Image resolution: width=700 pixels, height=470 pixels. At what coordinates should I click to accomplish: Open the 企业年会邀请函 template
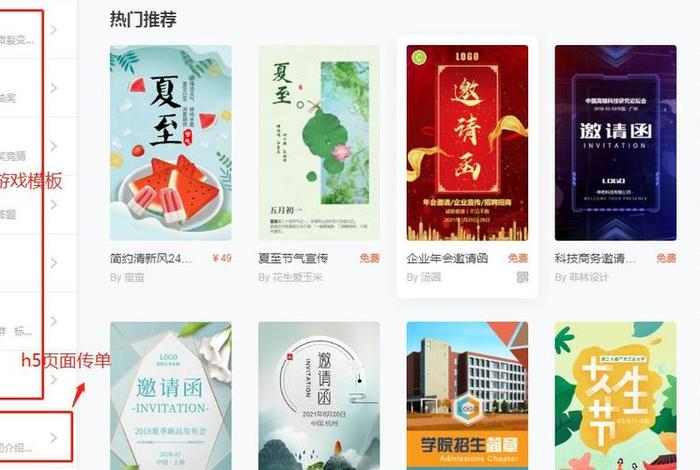coord(467,142)
